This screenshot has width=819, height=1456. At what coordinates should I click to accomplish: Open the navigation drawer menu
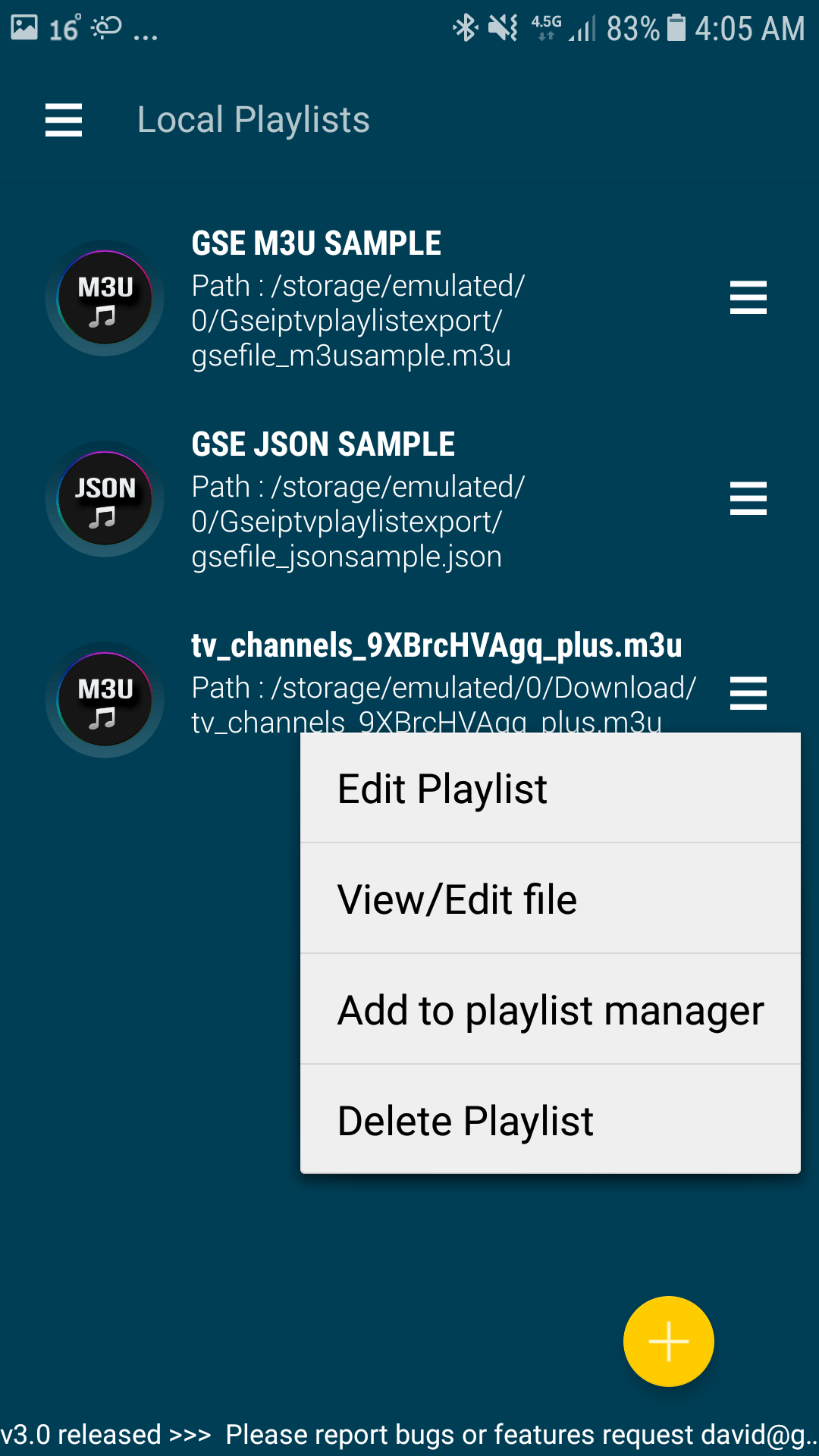(x=64, y=120)
